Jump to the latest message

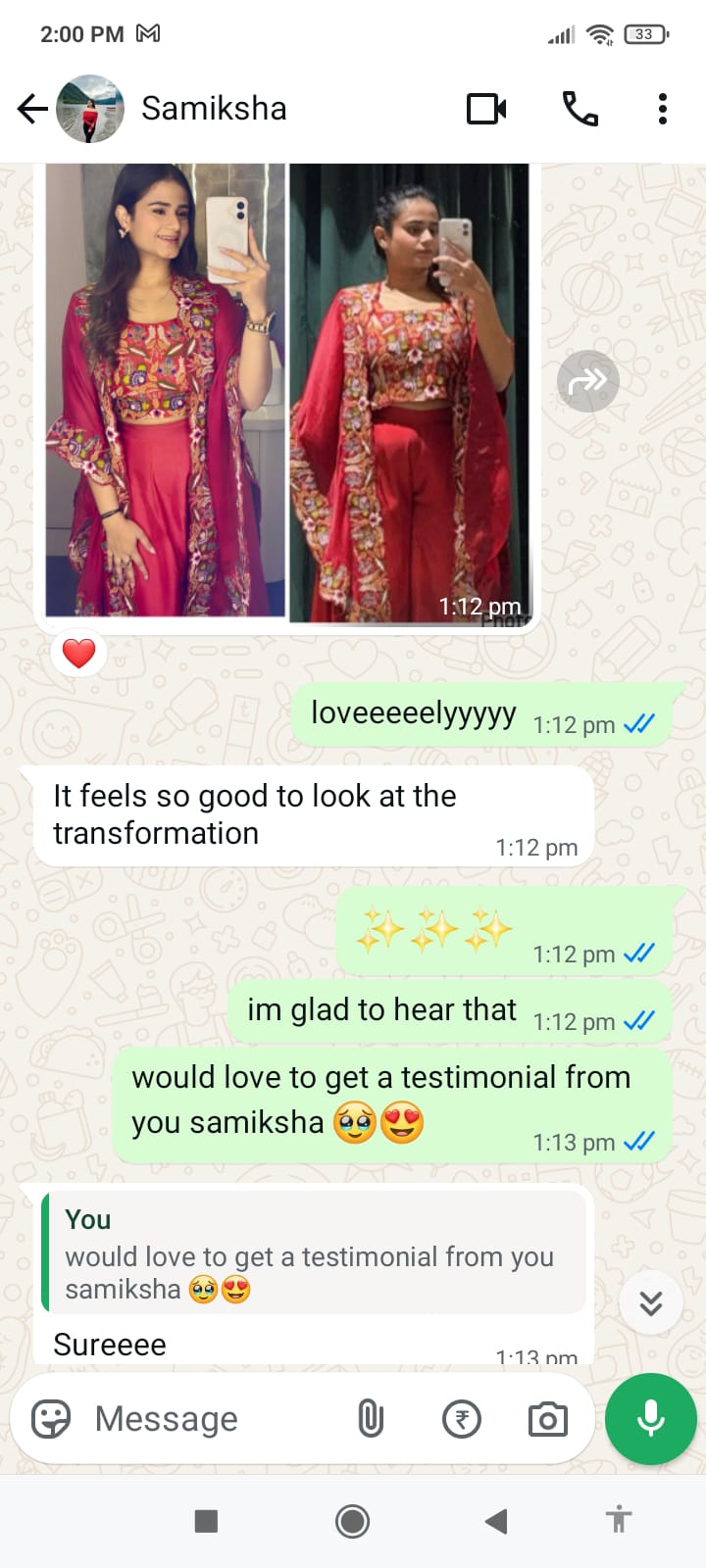tap(651, 1302)
